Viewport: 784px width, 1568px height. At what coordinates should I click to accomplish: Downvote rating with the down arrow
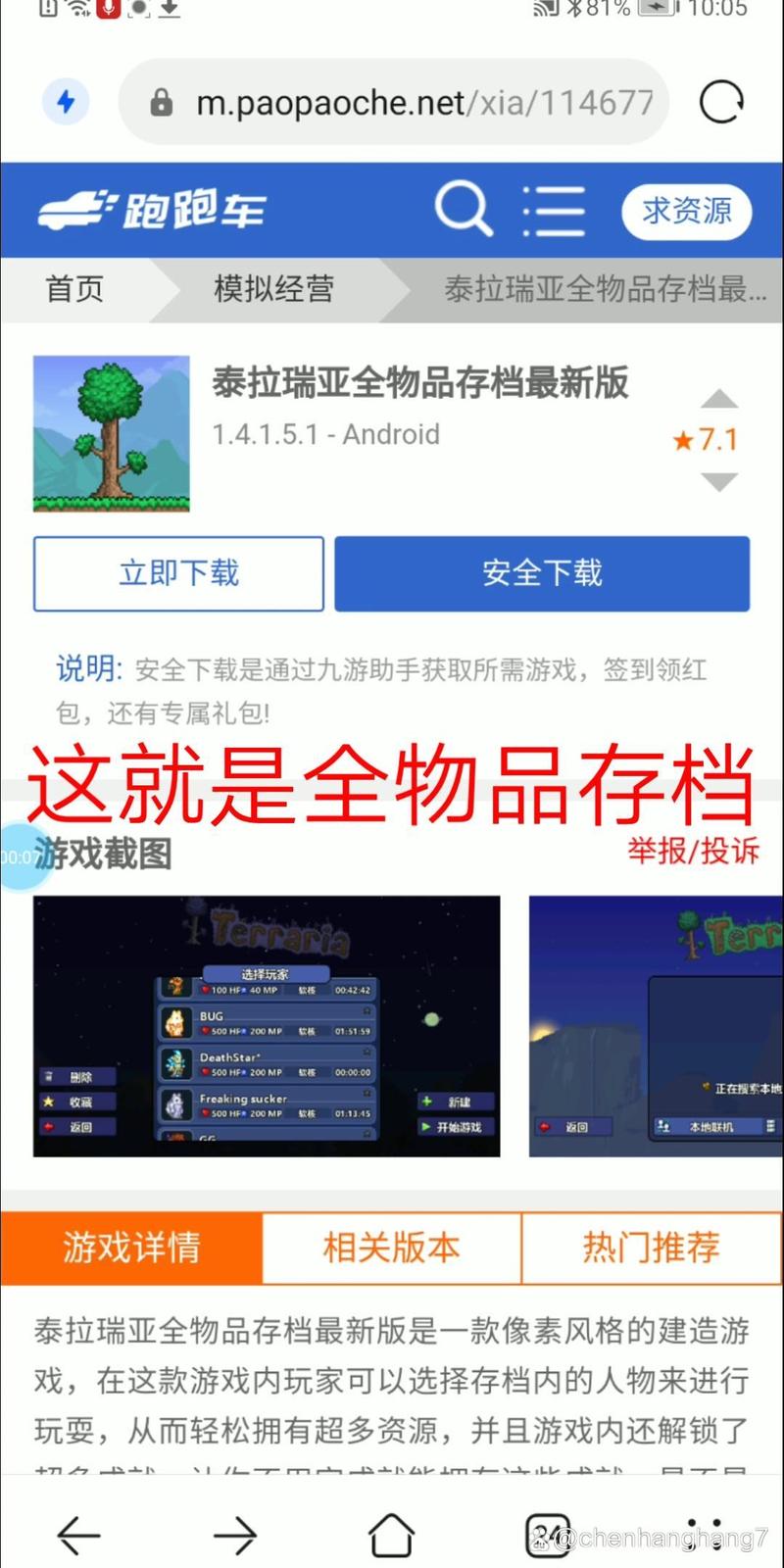(x=719, y=482)
